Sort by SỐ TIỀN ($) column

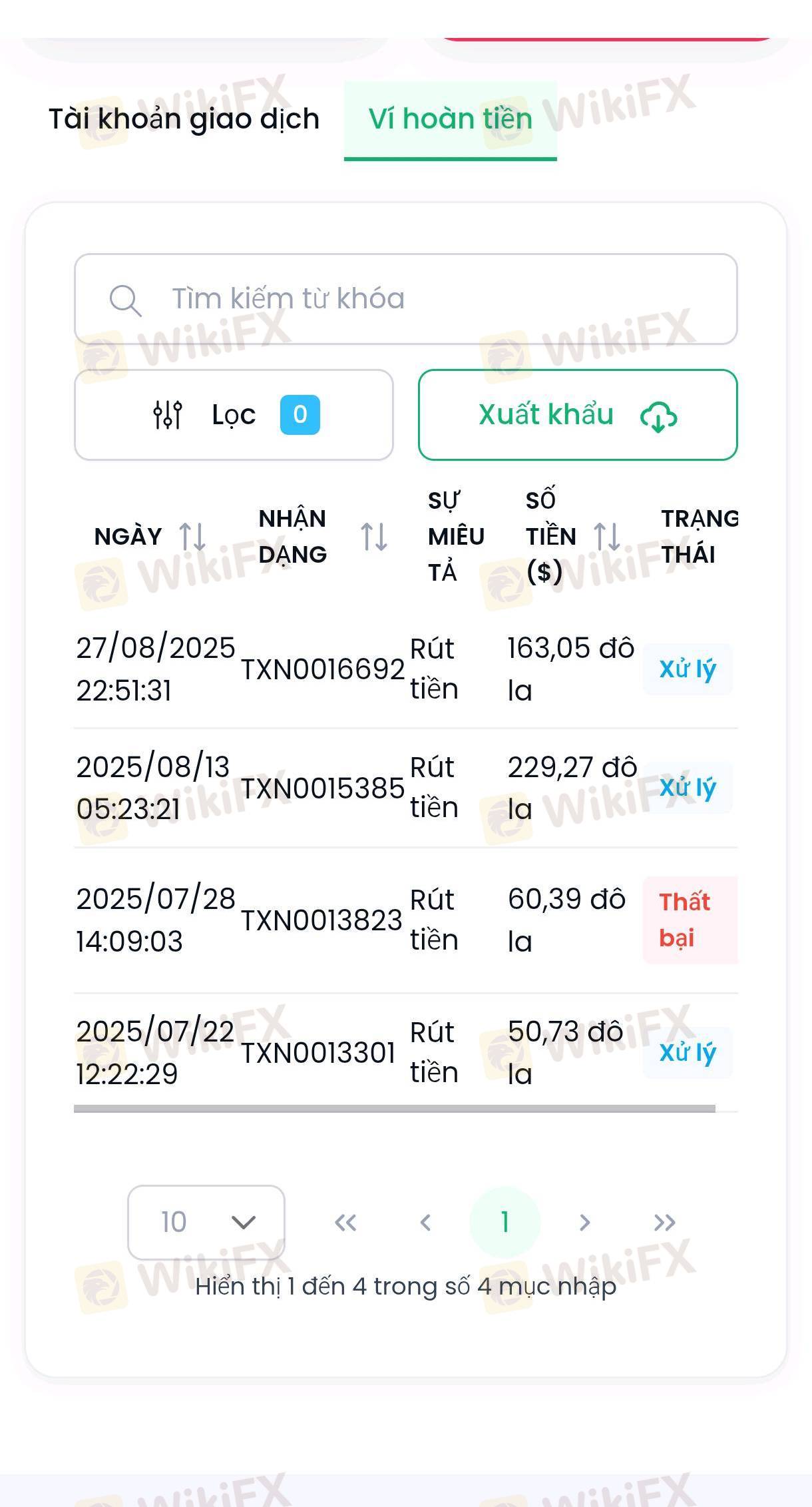tap(607, 537)
